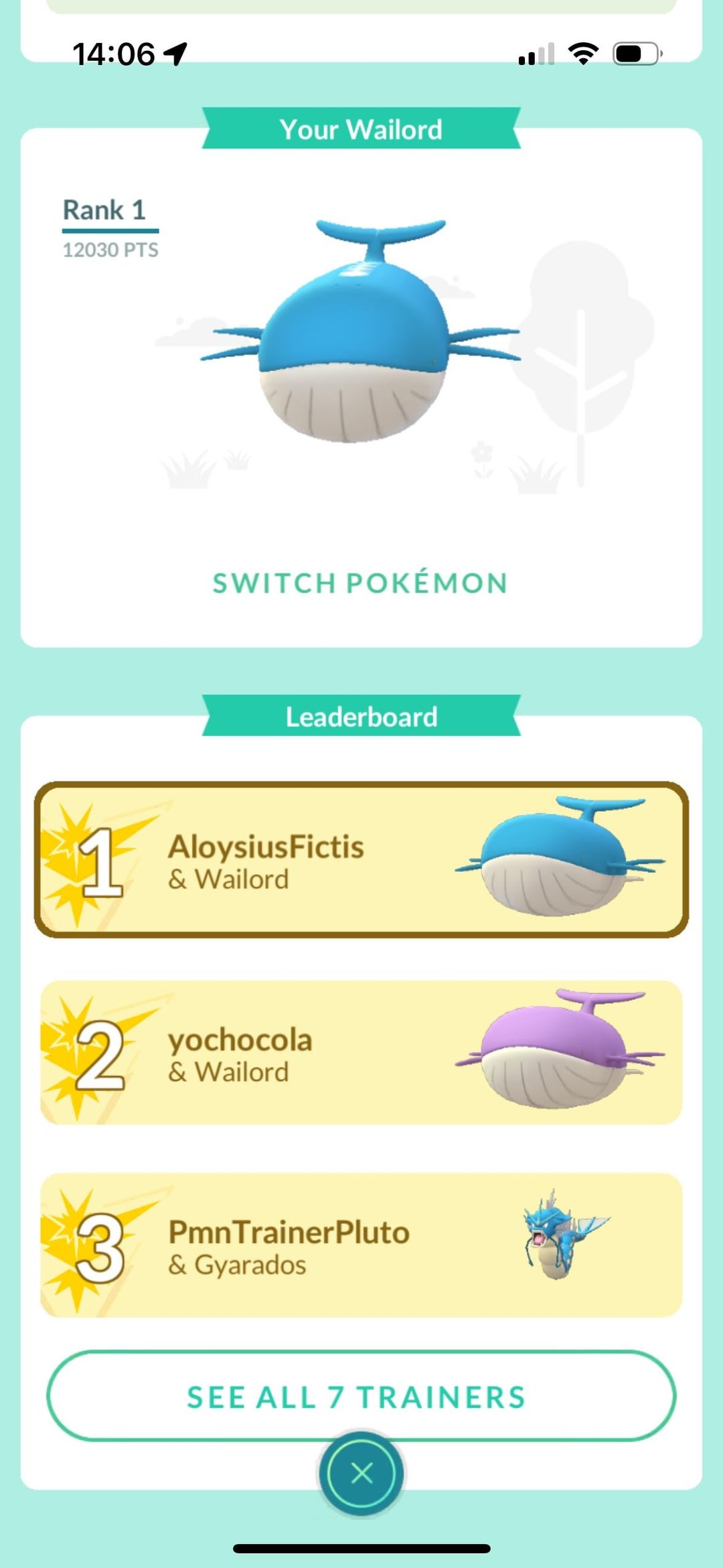Close the showcase screen with X button
Screen dimensions: 723x1568
coord(361,1474)
